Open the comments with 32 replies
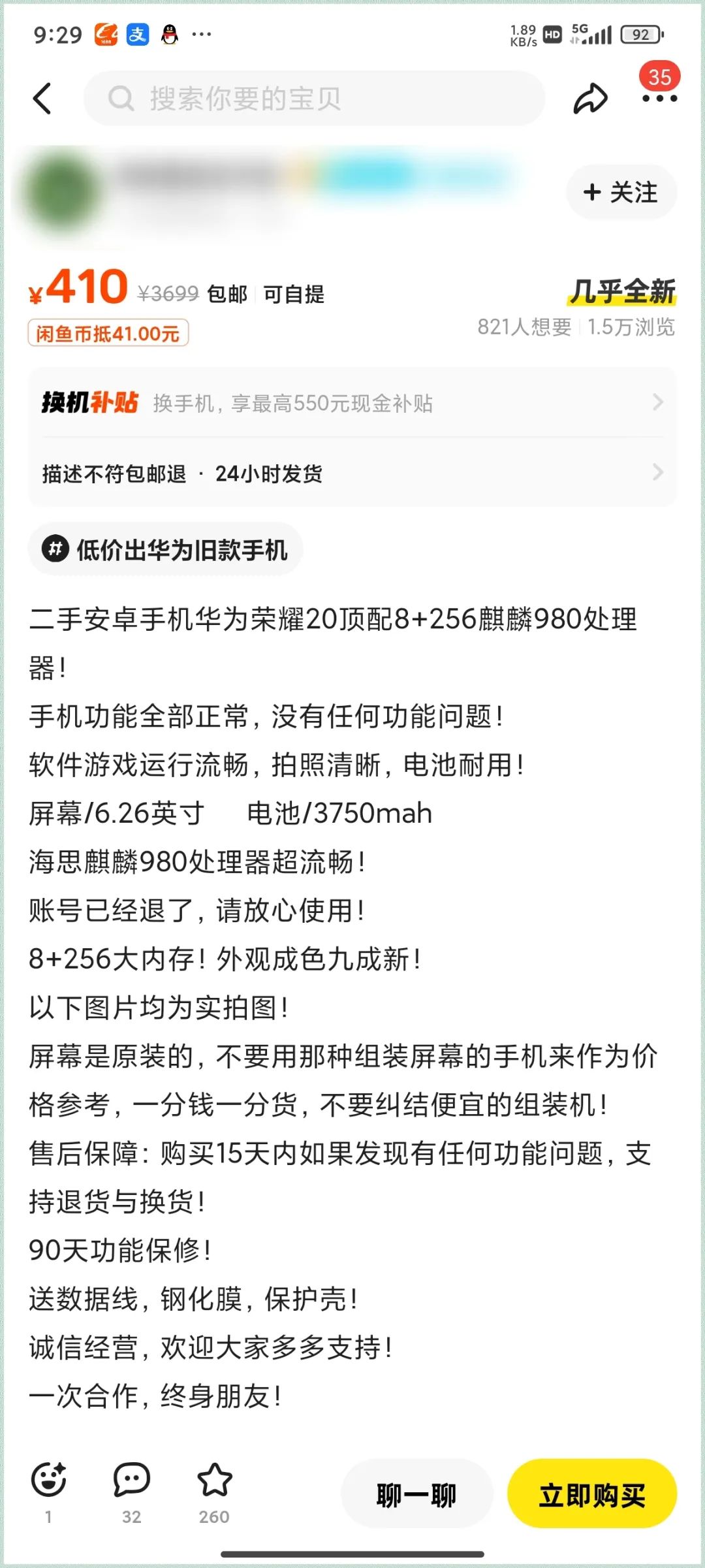This screenshot has height=1568, width=705. (132, 1480)
